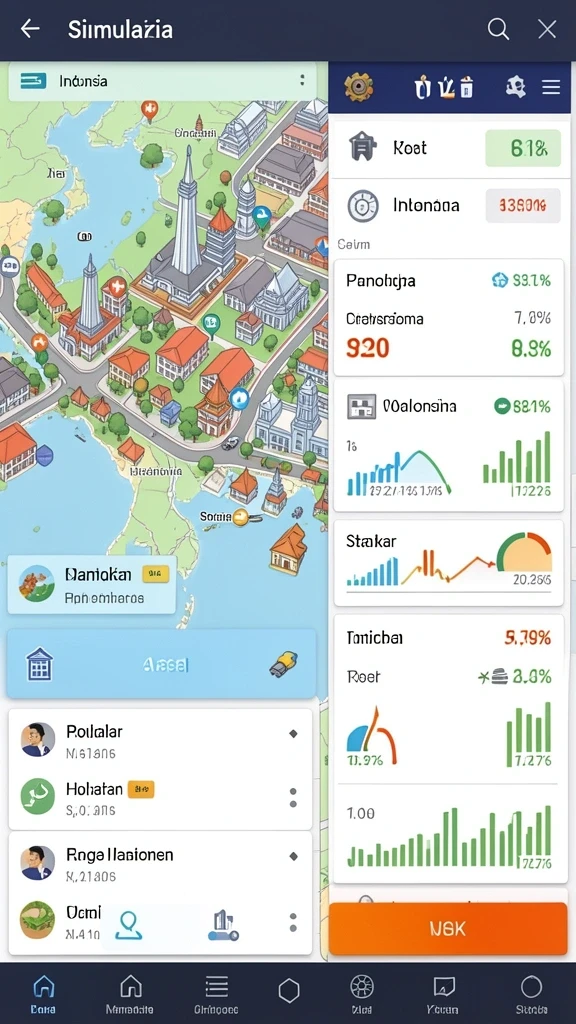Image resolution: width=576 pixels, height=1024 pixels.
Task: Open the gear settings icon
Action: click(359, 87)
